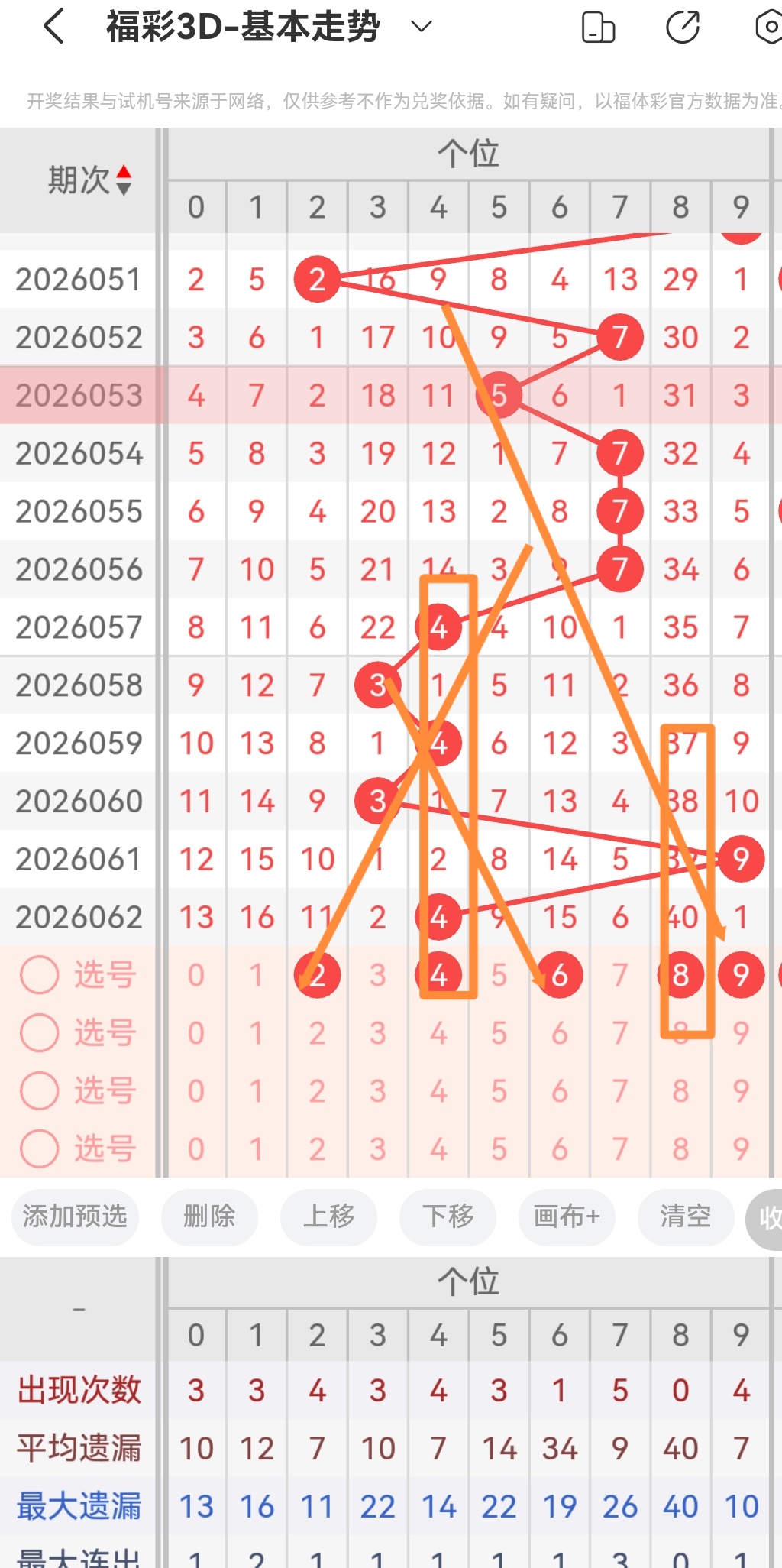The image size is (782, 1568).
Task: Select number 4 in the first 选号 row
Action: [x=438, y=974]
